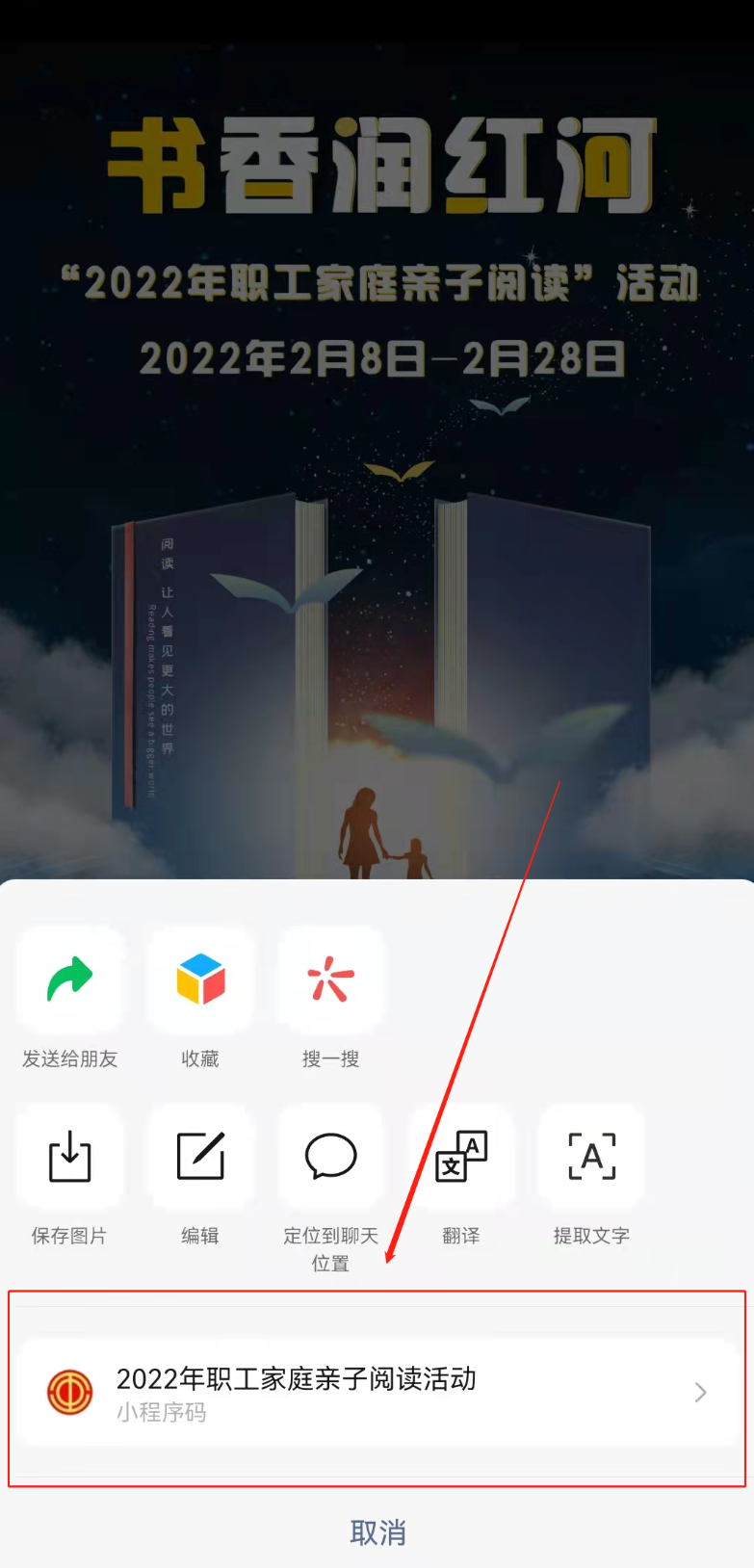Open the 2022年职工家庭亲子阅读活动 mini program code
Image resolution: width=754 pixels, height=1568 pixels.
pos(377,1392)
